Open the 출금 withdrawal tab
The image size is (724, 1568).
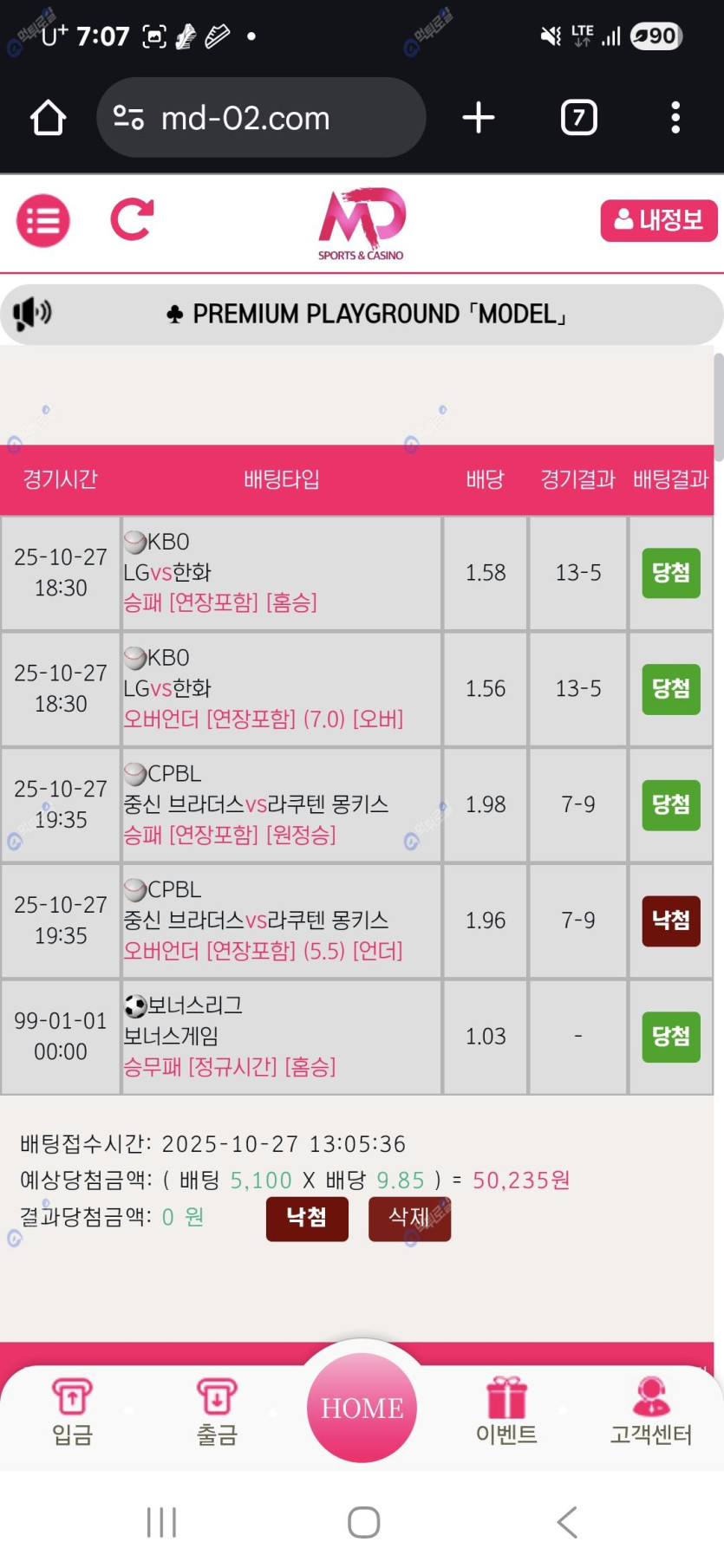pos(217,1412)
